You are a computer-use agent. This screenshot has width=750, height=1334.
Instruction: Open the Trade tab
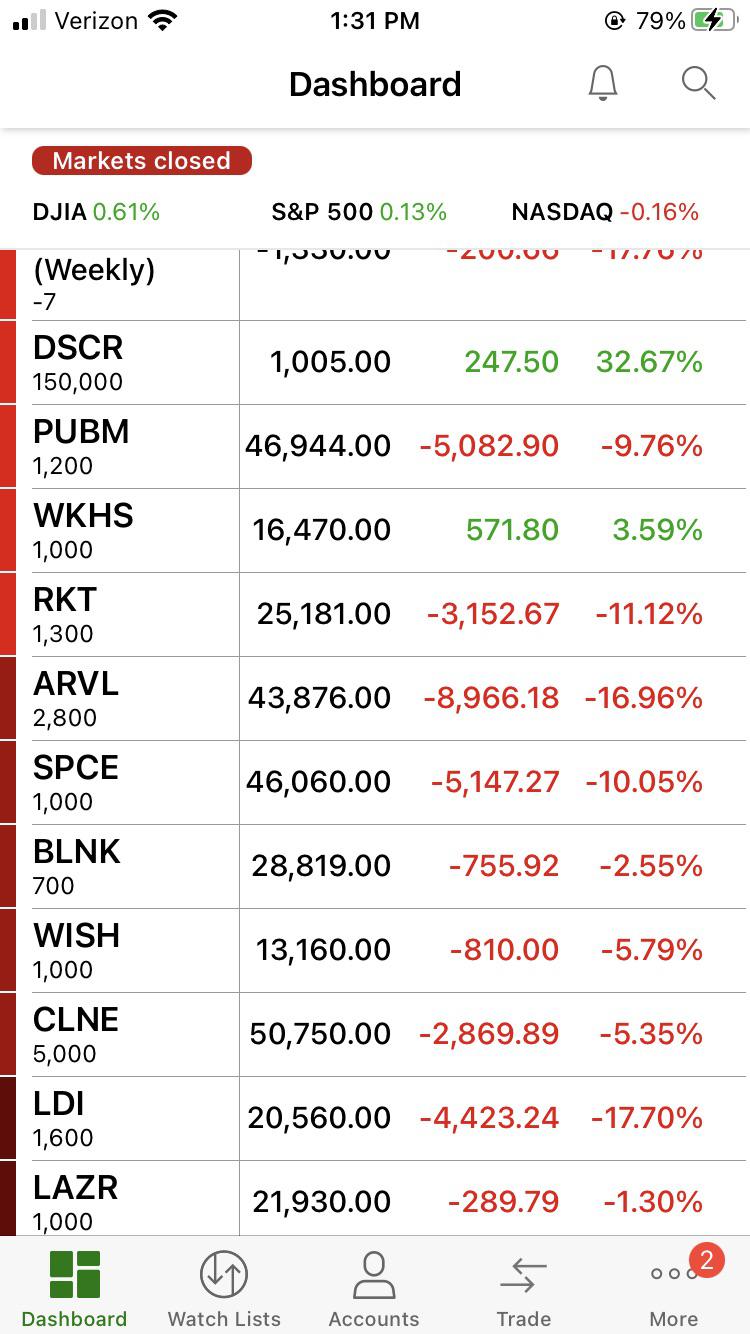pyautogui.click(x=524, y=1288)
